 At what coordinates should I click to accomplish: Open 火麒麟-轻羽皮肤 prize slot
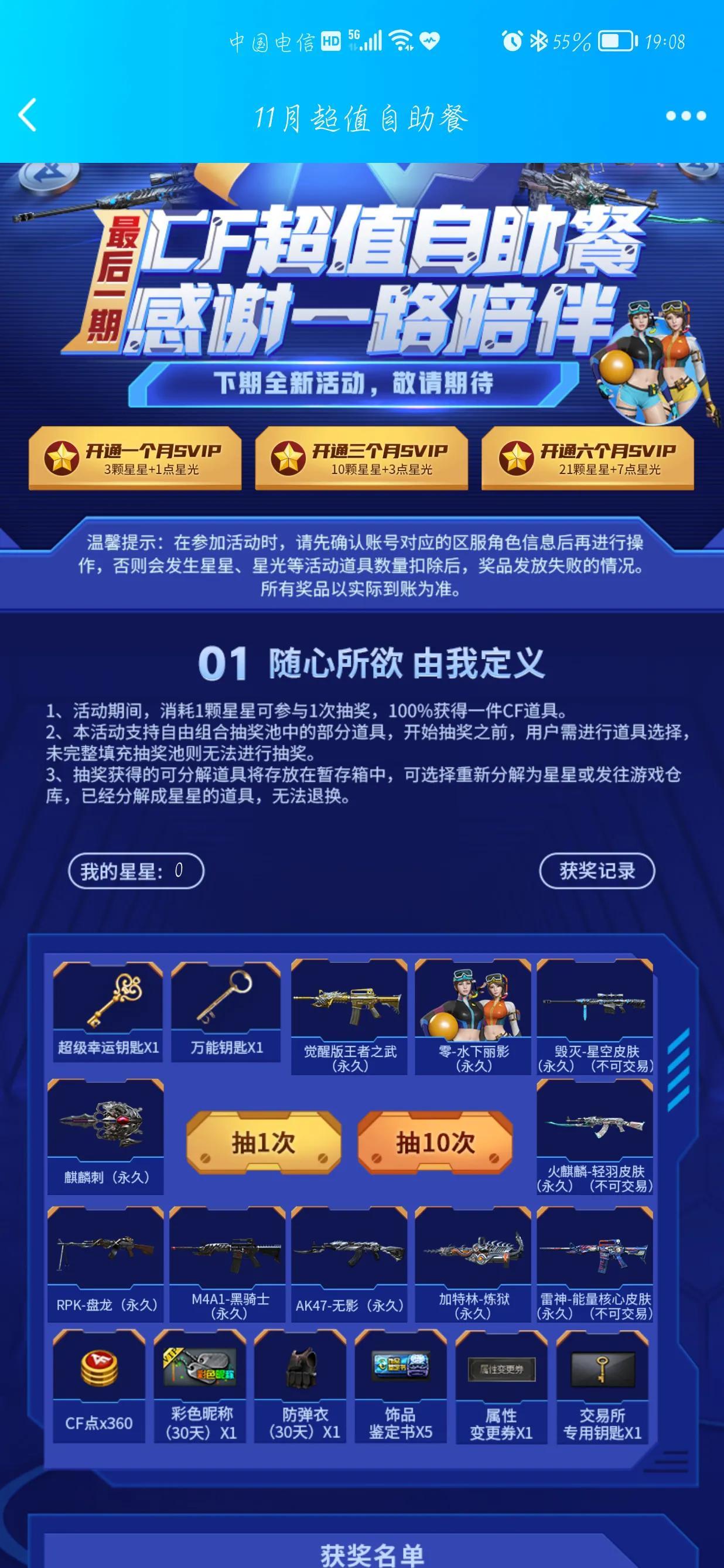pyautogui.click(x=595, y=1136)
